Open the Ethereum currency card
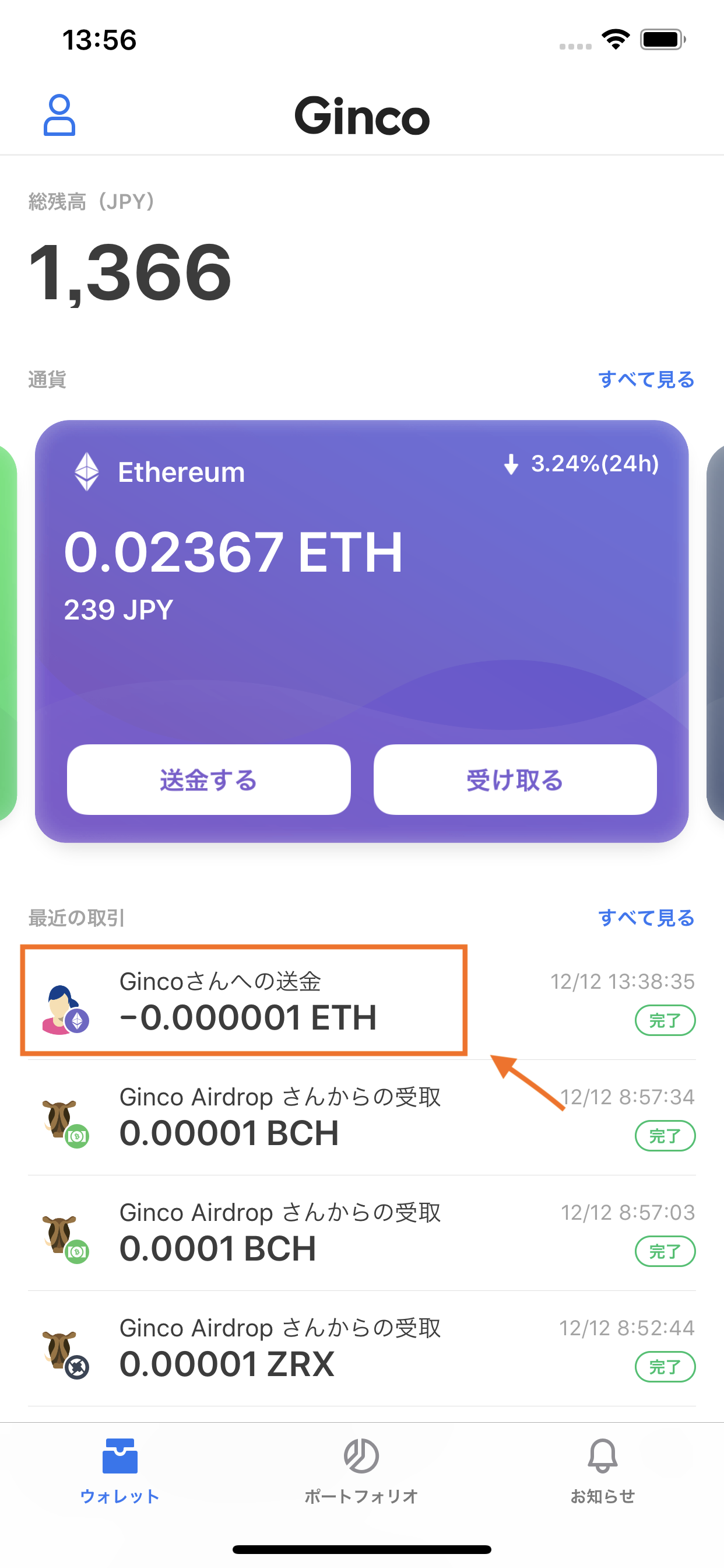The width and height of the screenshot is (724, 1568). click(361, 578)
